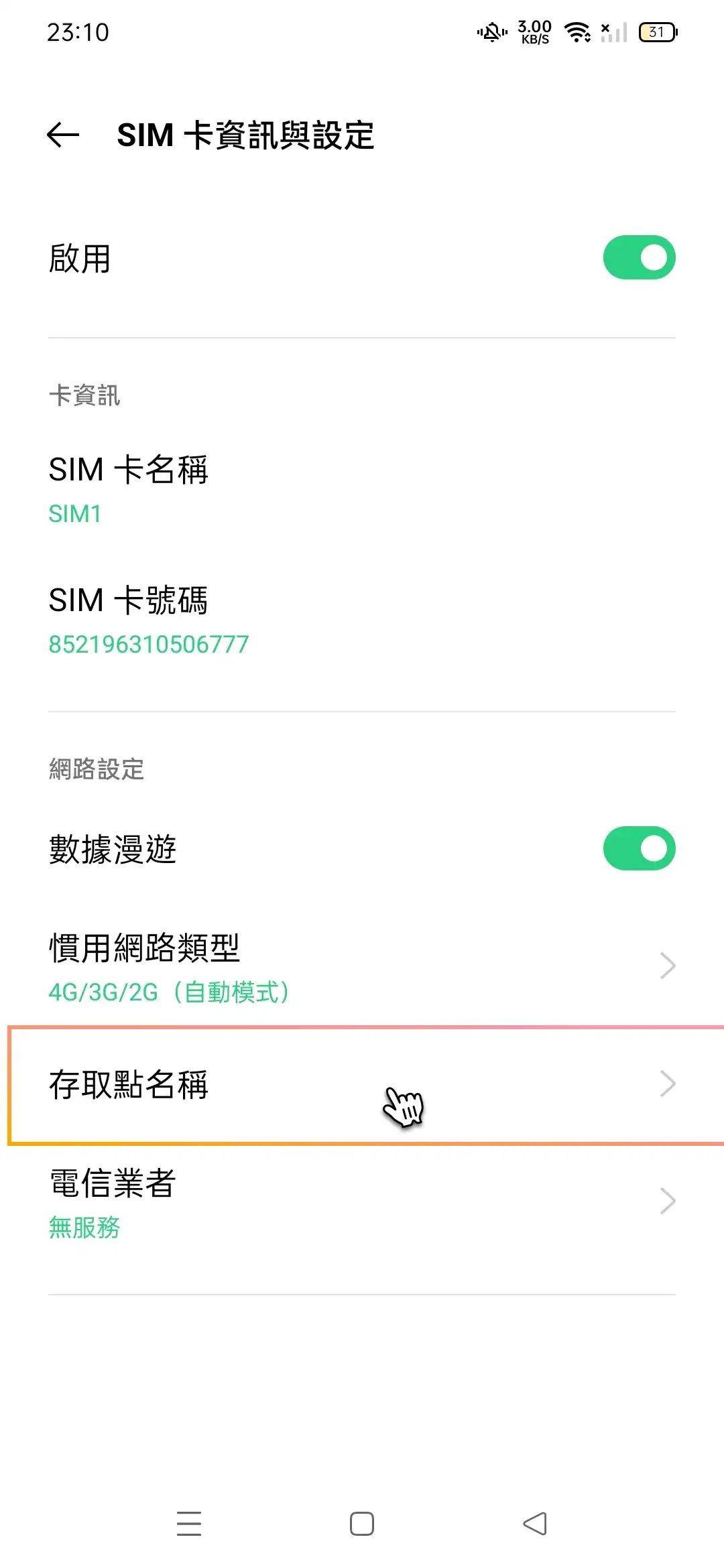Tap the cellular signal strength icon
The height and width of the screenshot is (1568, 724).
[614, 31]
